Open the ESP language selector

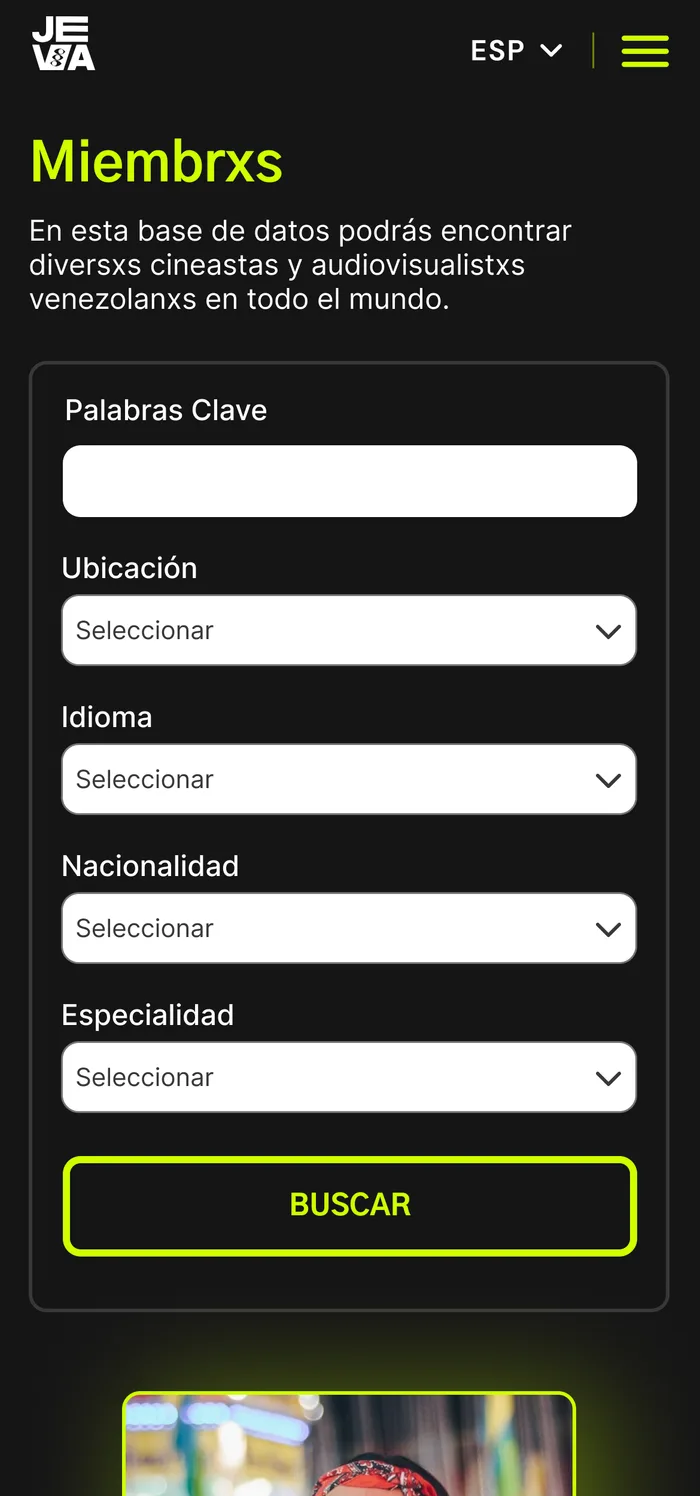click(517, 50)
